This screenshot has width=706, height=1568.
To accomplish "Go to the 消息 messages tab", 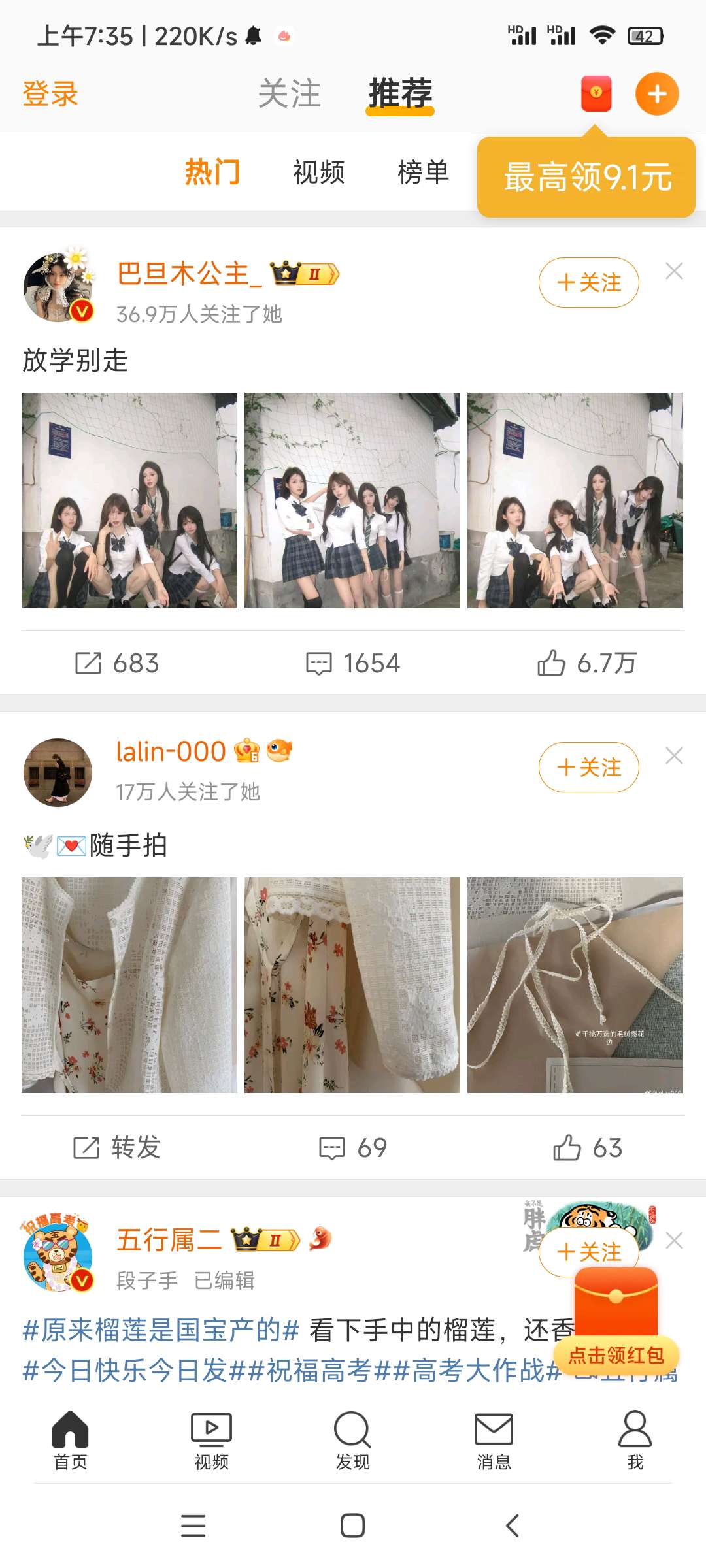I will tap(494, 1441).
